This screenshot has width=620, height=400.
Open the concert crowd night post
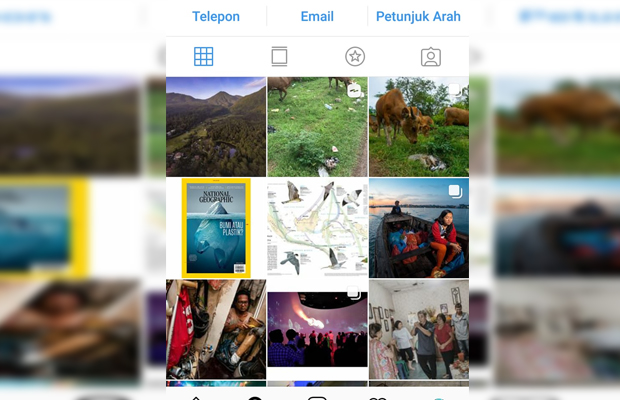coord(317,329)
